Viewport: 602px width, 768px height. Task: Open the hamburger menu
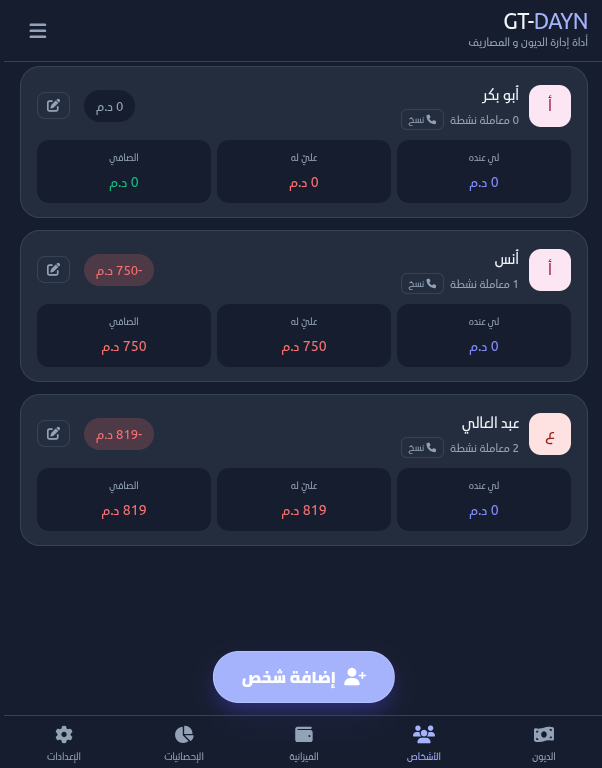pyautogui.click(x=38, y=30)
